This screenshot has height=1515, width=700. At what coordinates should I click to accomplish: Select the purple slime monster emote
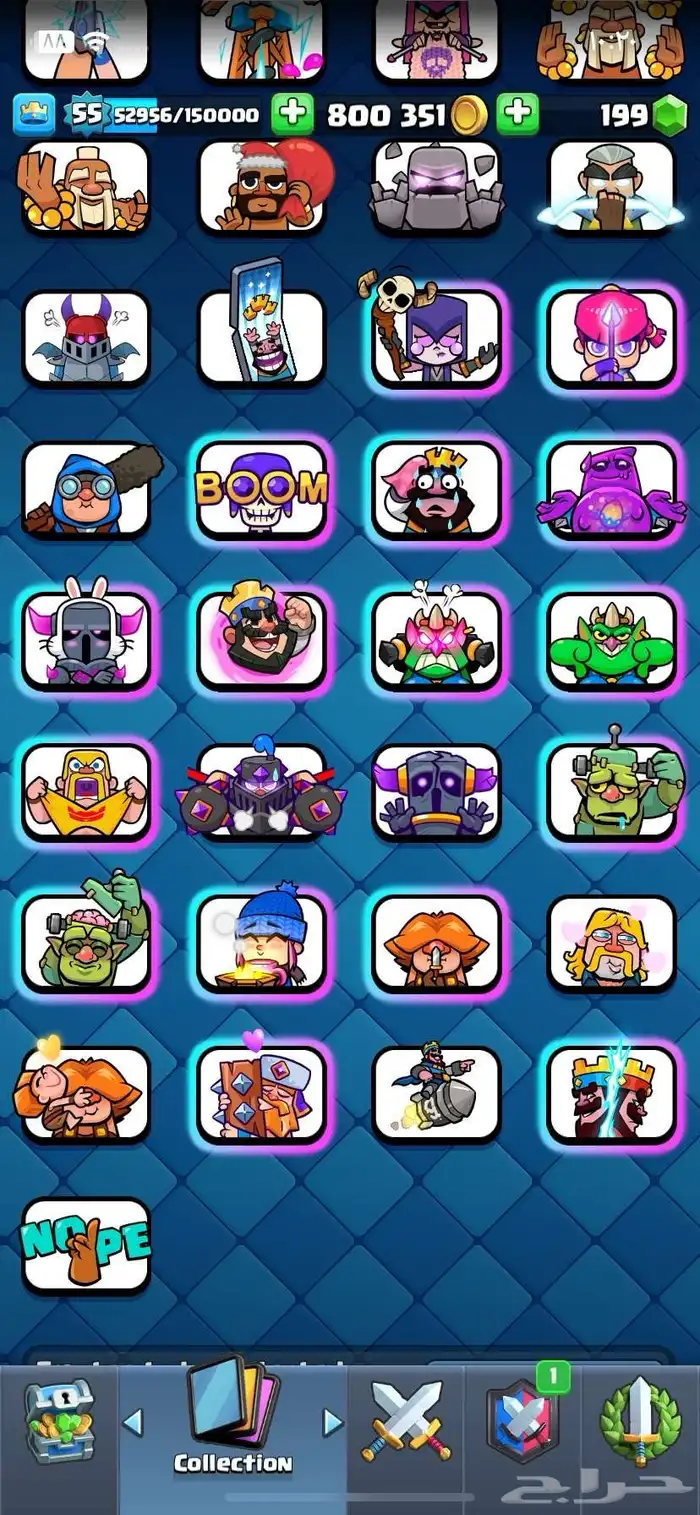611,490
